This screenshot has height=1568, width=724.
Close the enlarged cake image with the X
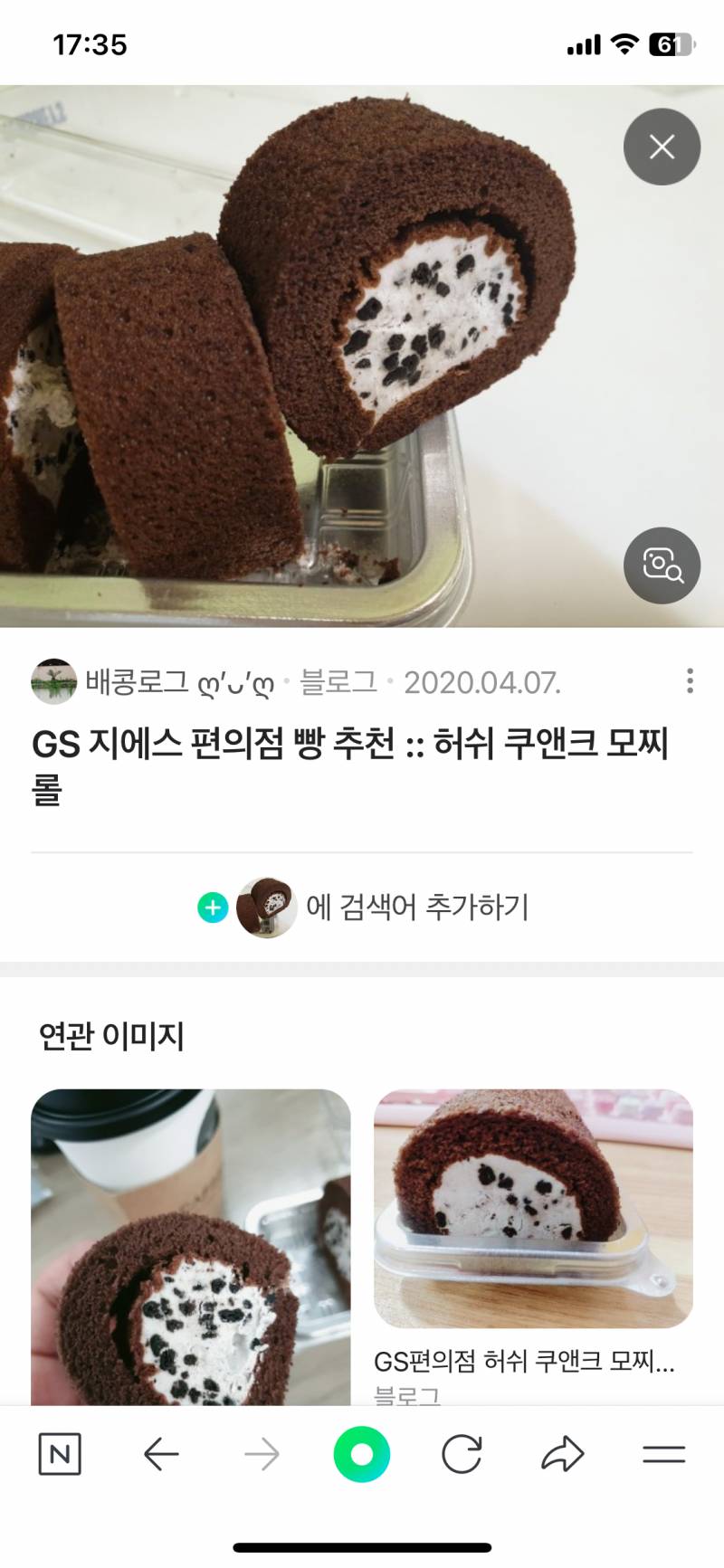662,147
